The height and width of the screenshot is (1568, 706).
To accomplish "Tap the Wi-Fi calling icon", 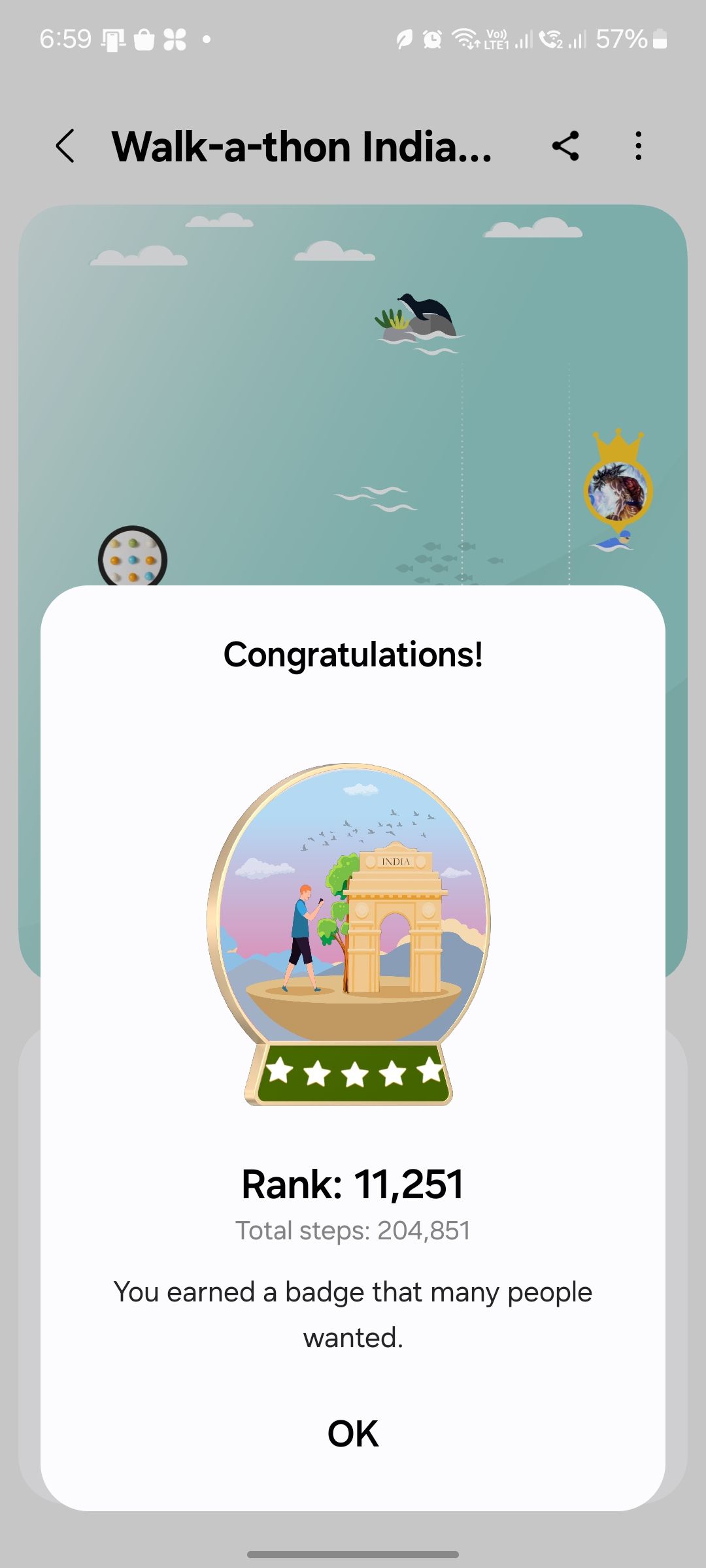I will [552, 41].
